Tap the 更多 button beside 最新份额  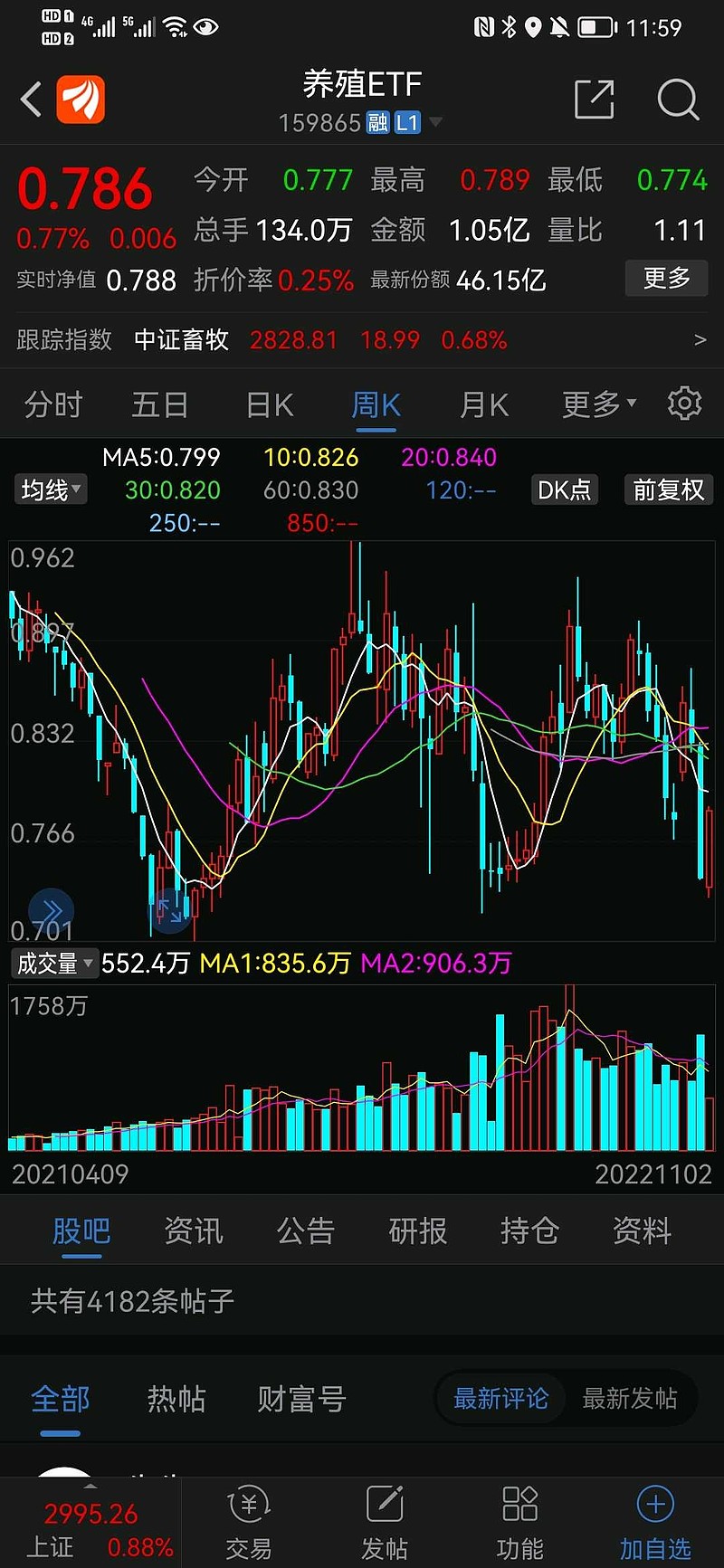[x=667, y=279]
